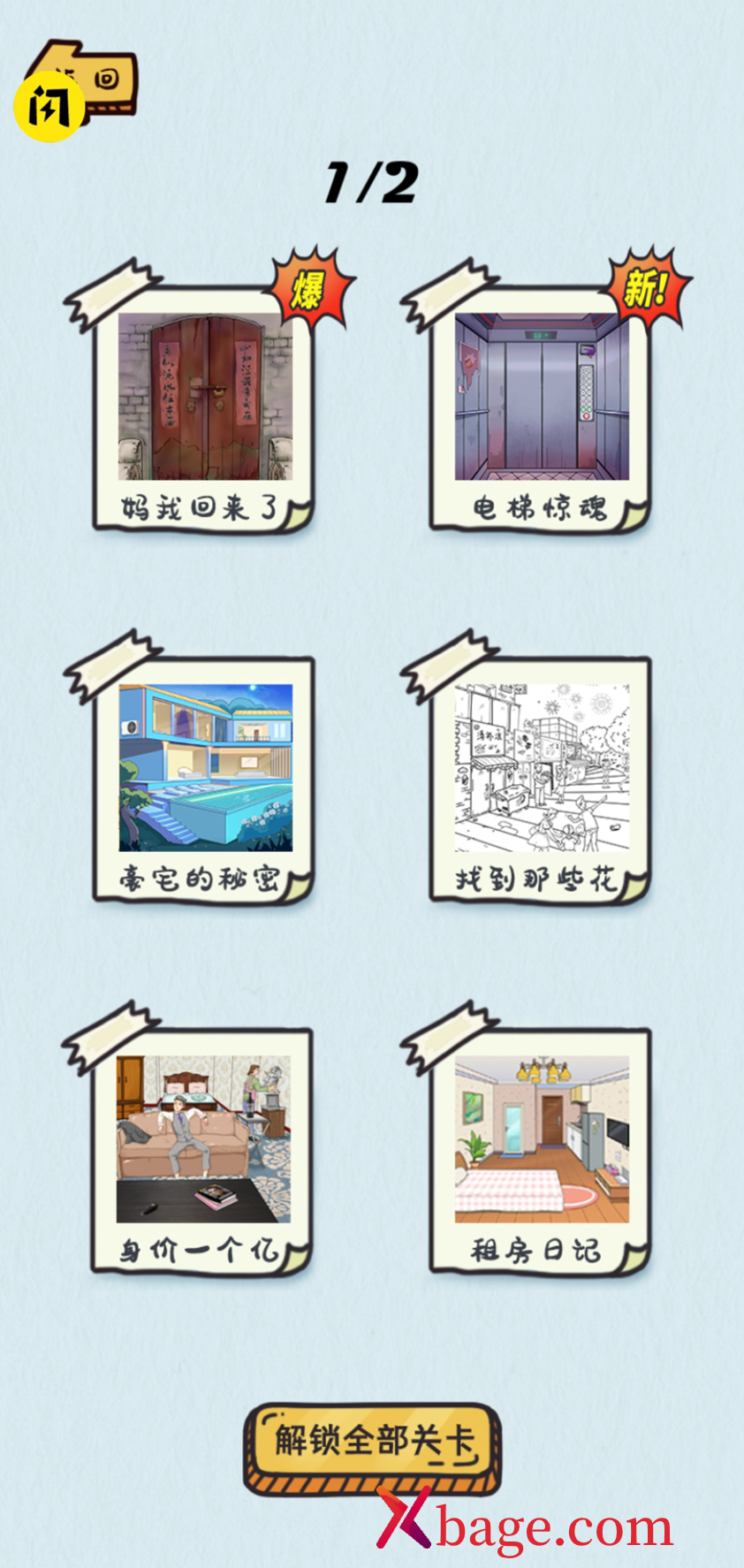Go back with the 返回 button
The height and width of the screenshot is (1568, 744).
[80, 81]
